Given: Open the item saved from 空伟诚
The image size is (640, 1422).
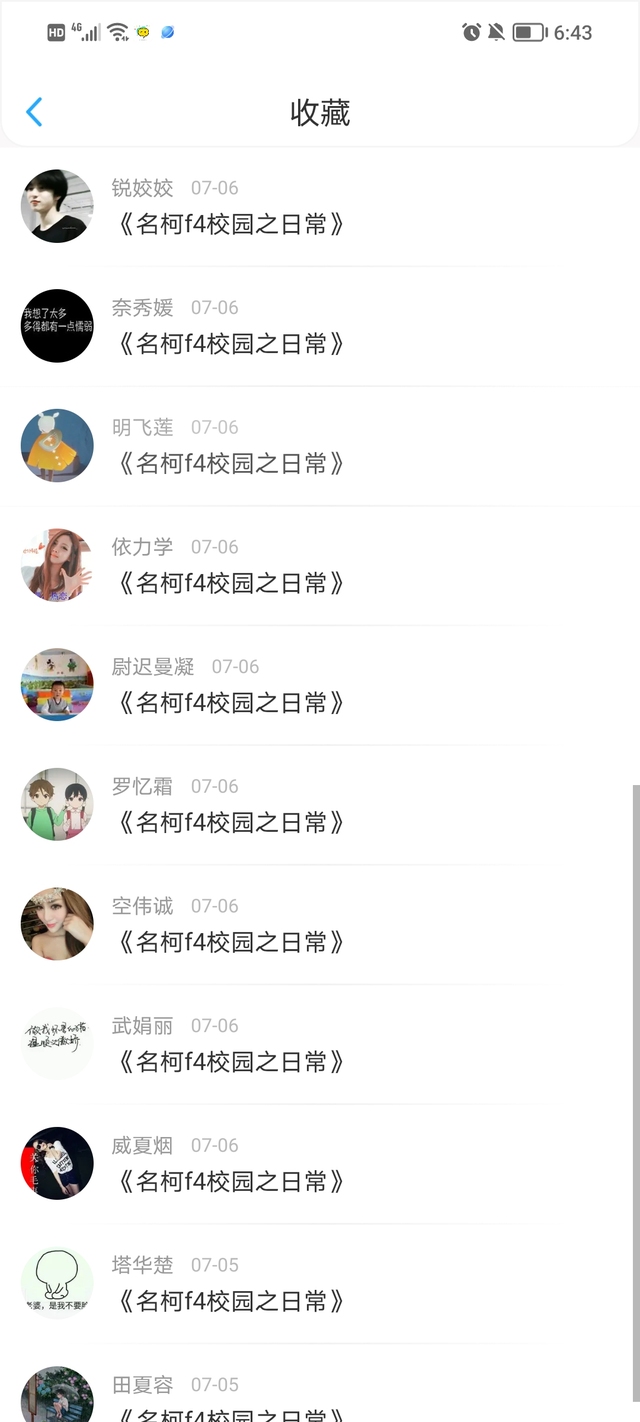Looking at the screenshot, I should click(231, 942).
